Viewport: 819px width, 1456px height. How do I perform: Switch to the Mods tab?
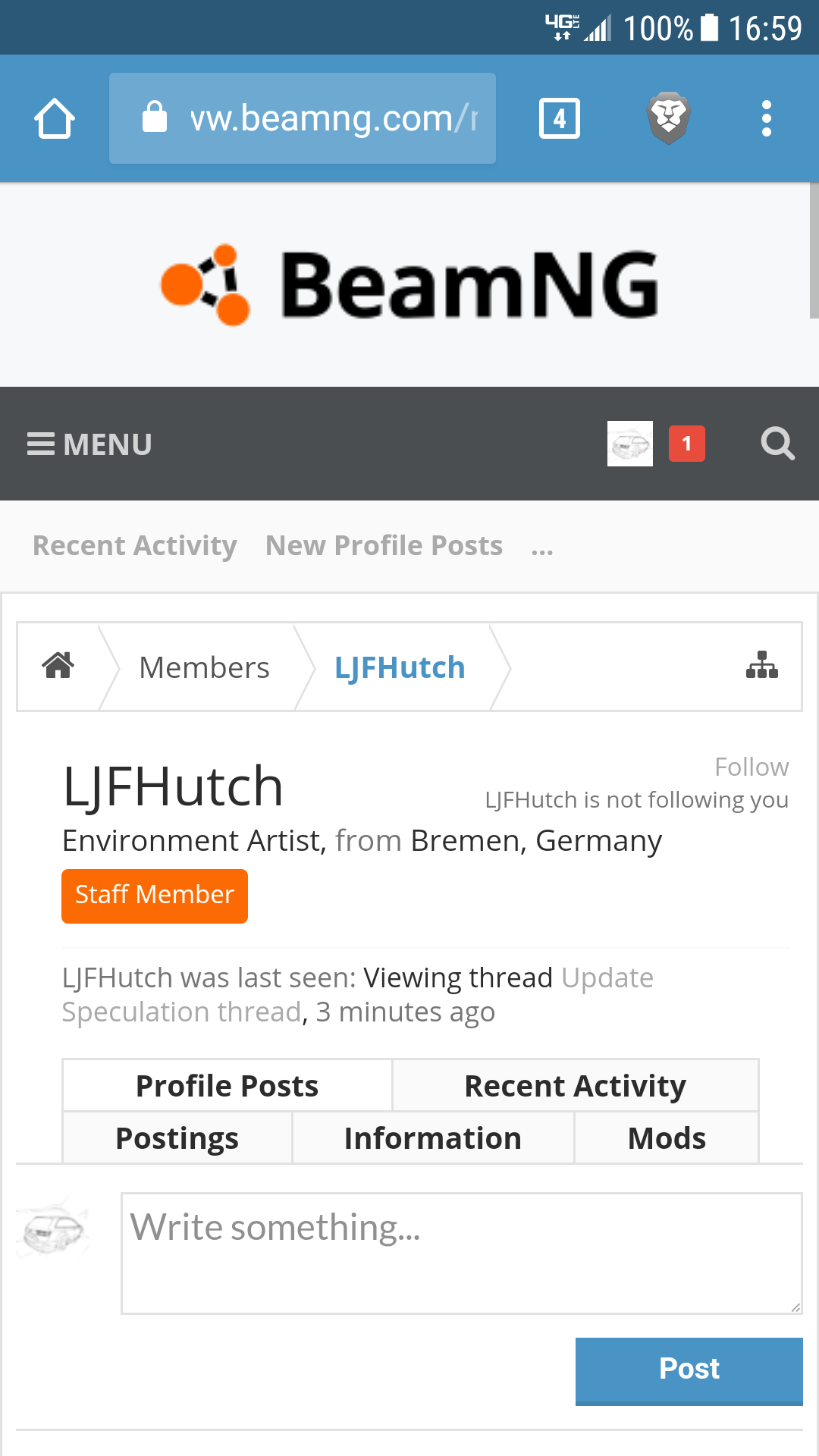point(667,1138)
